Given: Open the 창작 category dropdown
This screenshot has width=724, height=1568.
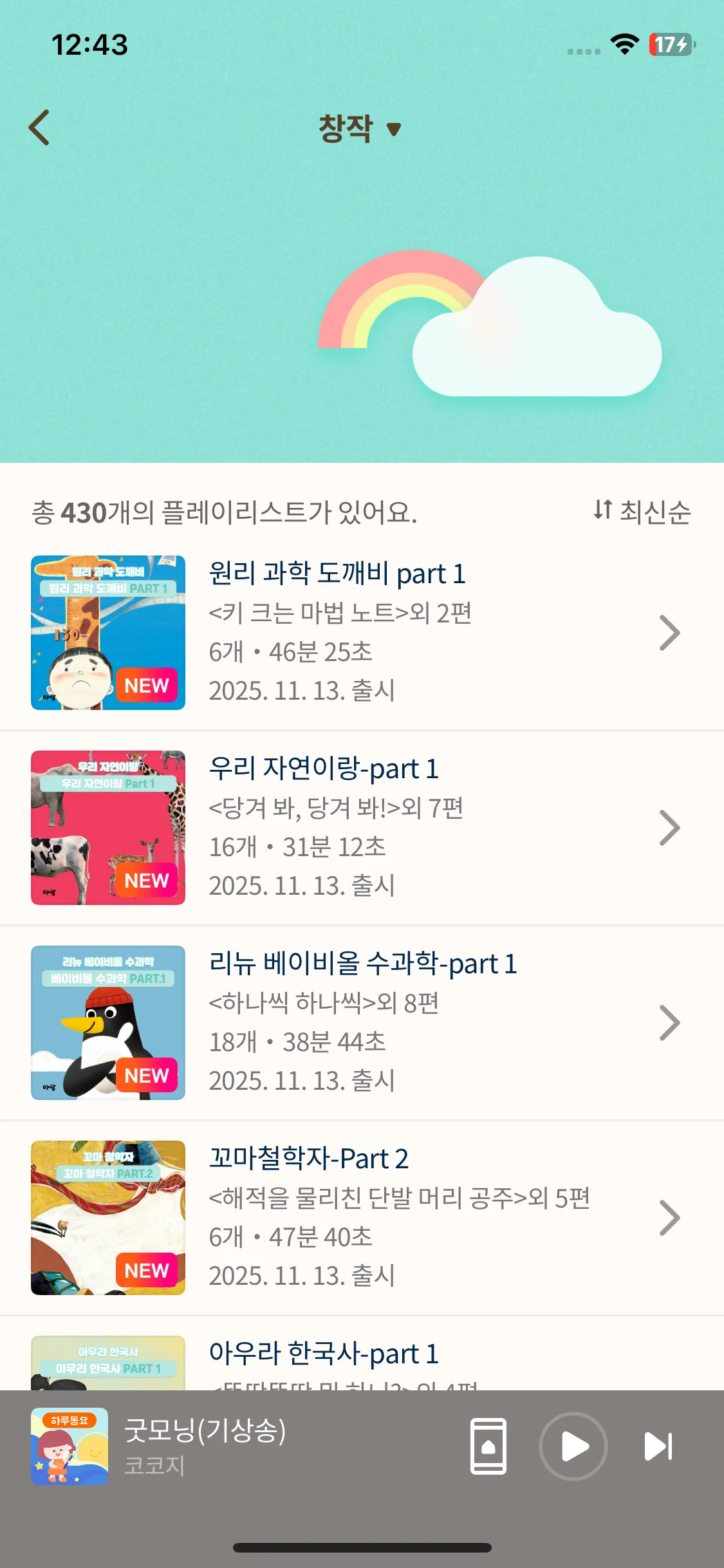Looking at the screenshot, I should coord(360,129).
